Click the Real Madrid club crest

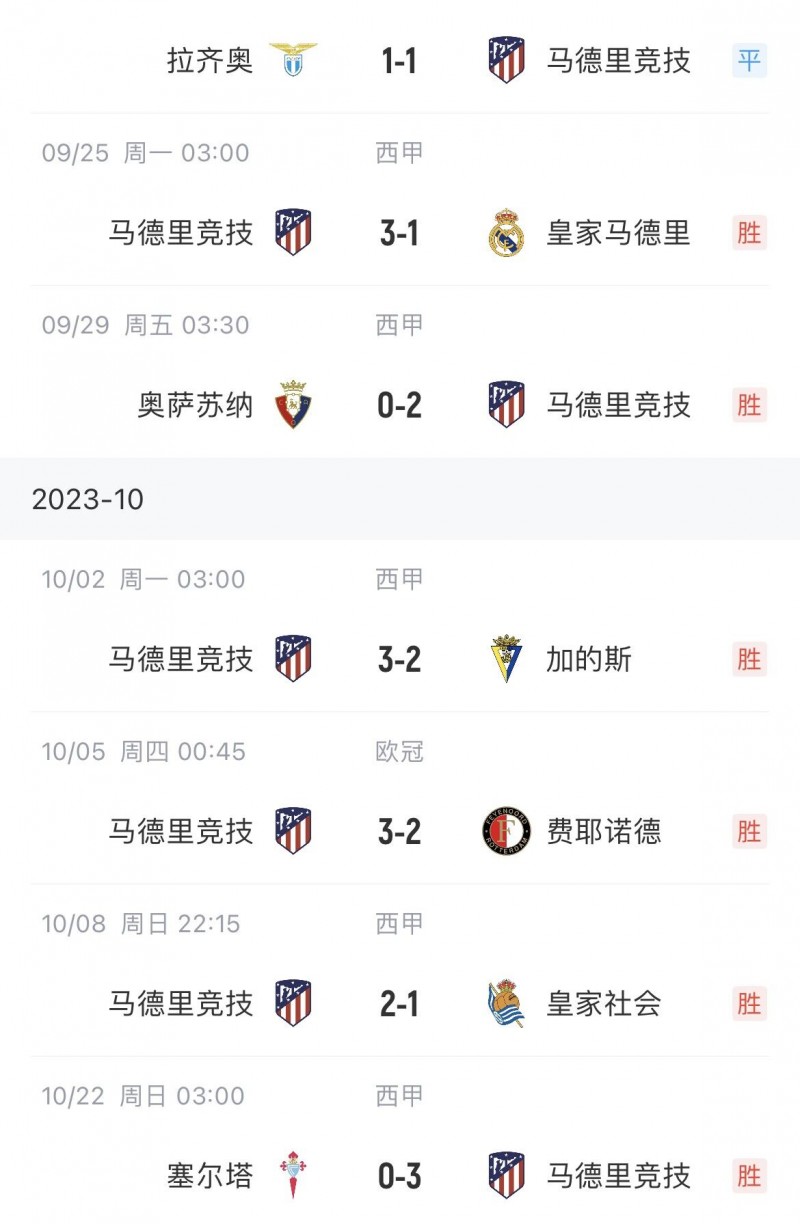[x=506, y=231]
